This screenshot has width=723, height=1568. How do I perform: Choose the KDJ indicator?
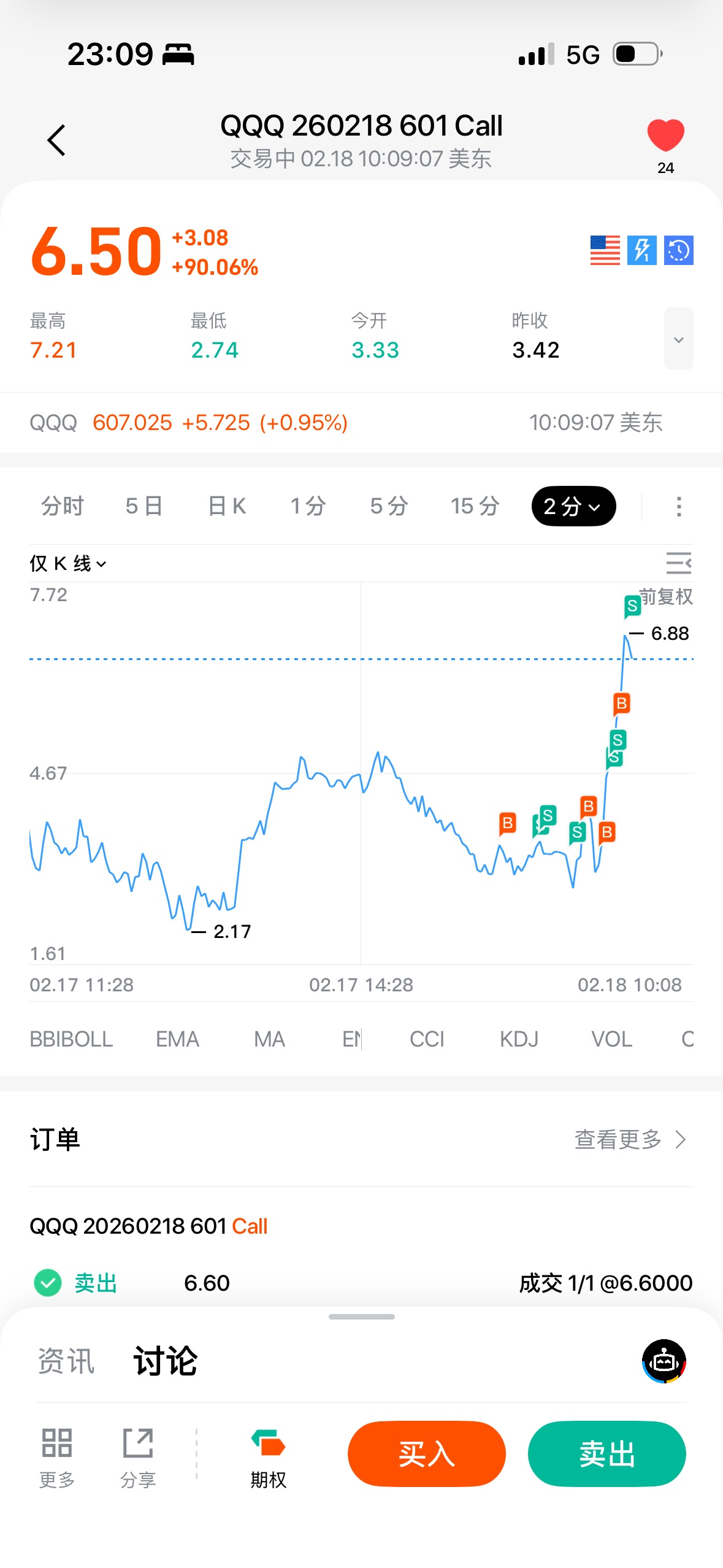tap(519, 1039)
